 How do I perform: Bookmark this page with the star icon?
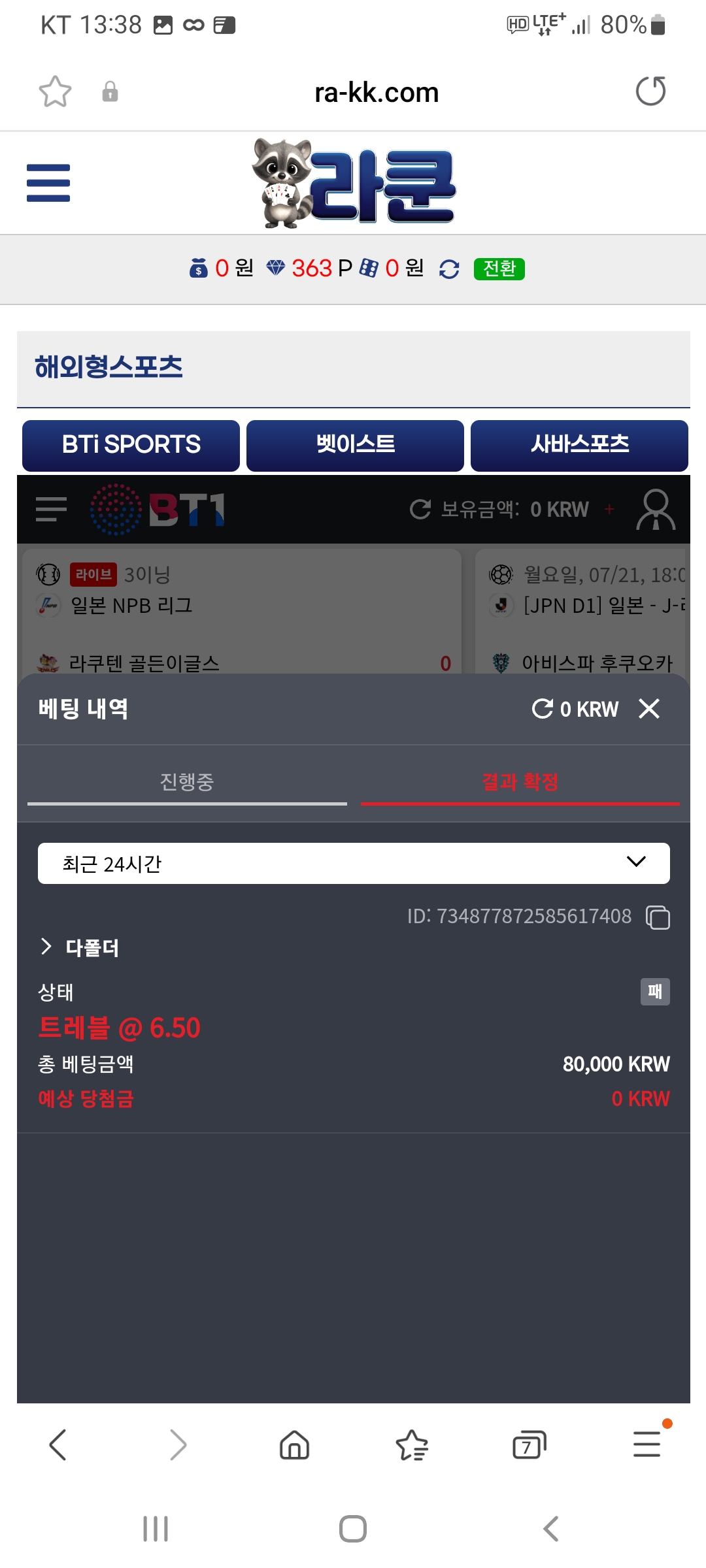[55, 91]
